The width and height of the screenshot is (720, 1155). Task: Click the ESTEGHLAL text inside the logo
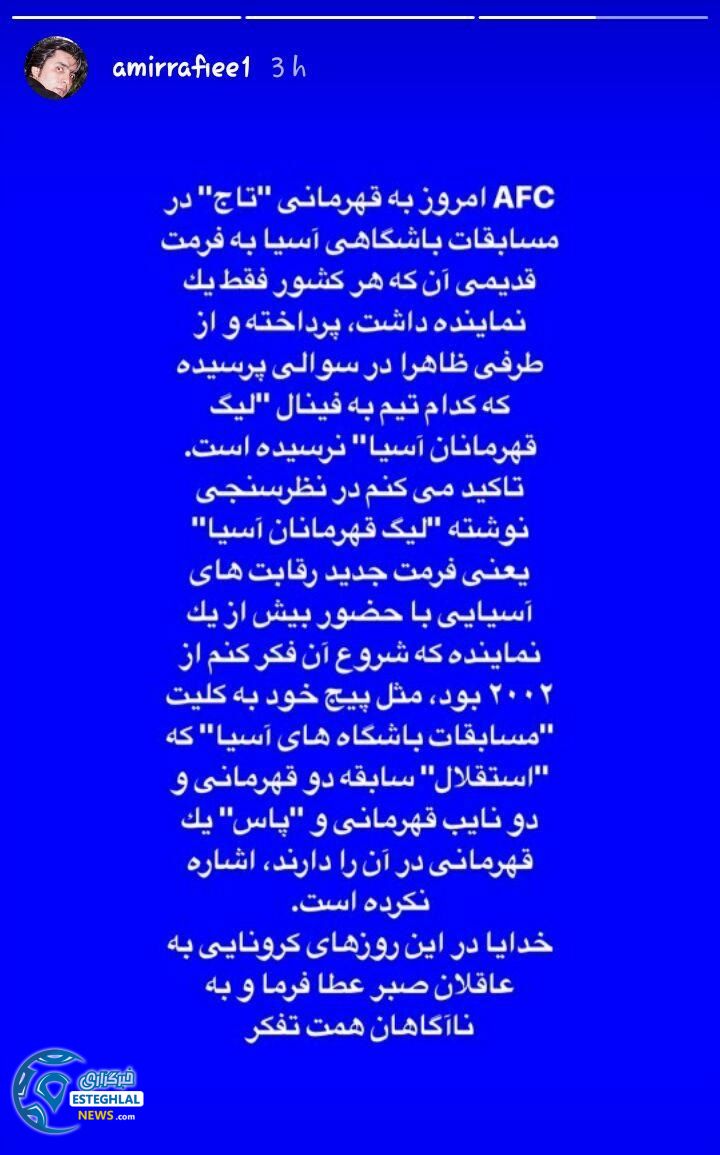(x=106, y=1098)
